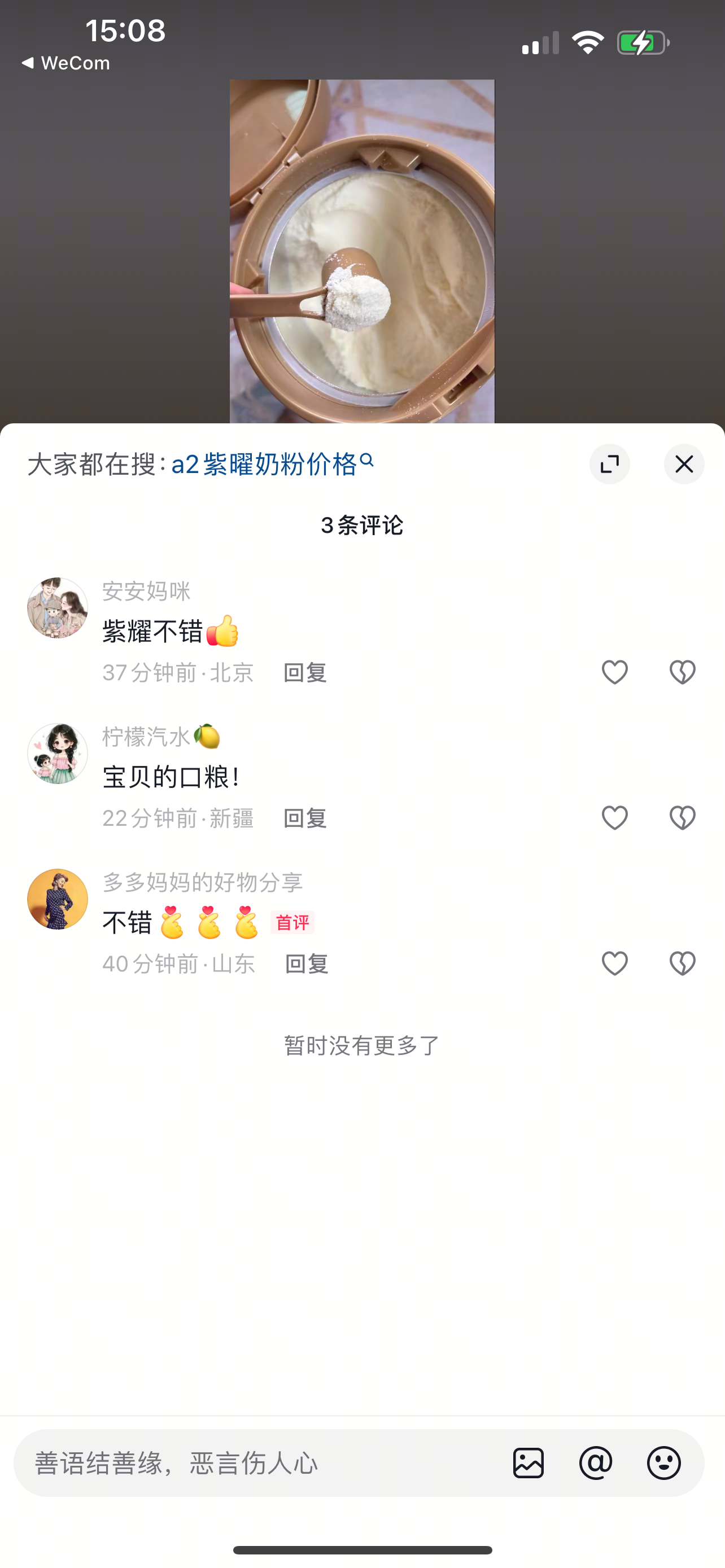Reply to 多多妈妈的好物分享's comment

pyautogui.click(x=306, y=963)
